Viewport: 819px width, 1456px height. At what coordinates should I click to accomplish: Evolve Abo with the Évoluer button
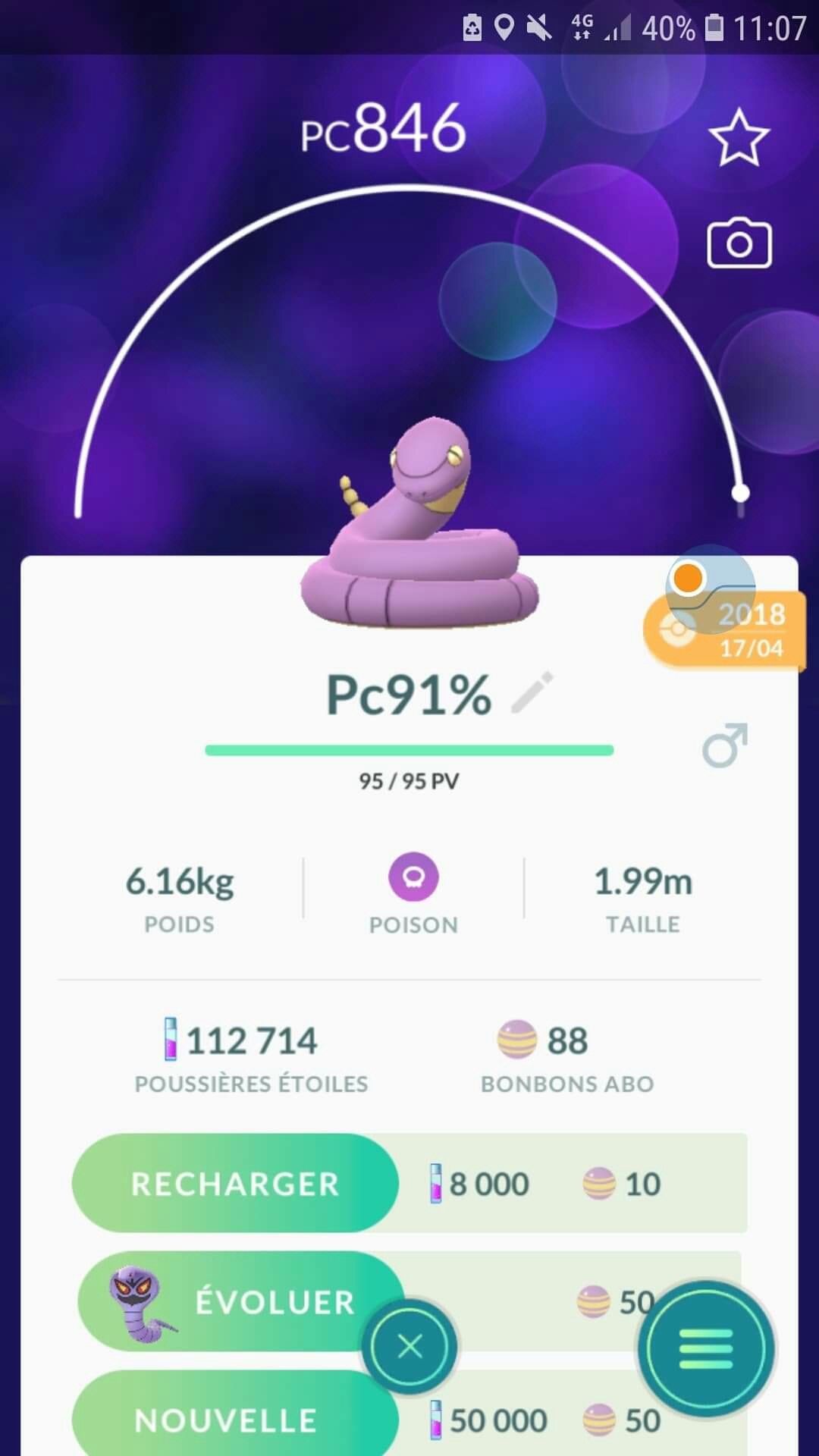pyautogui.click(x=239, y=1301)
